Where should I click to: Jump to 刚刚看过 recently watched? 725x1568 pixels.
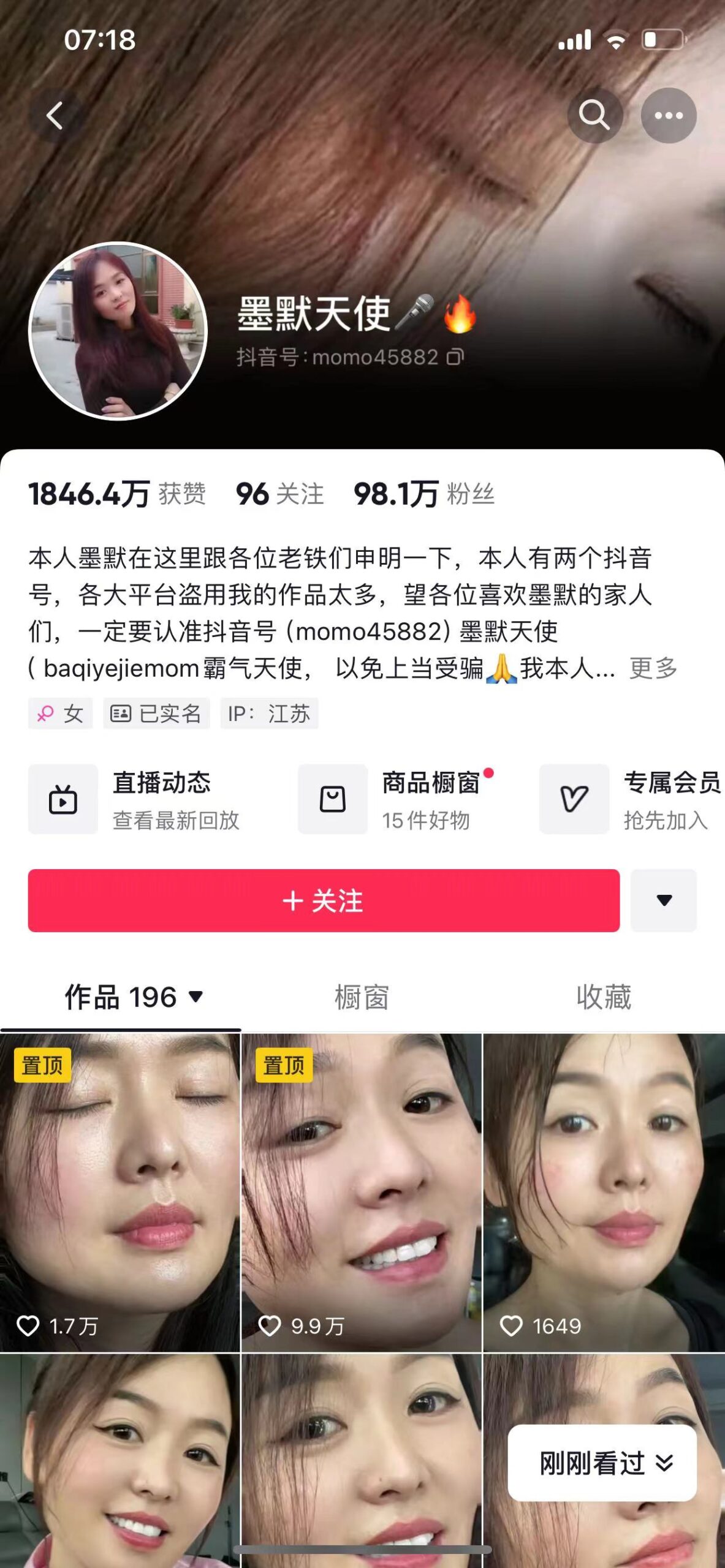click(x=602, y=1463)
